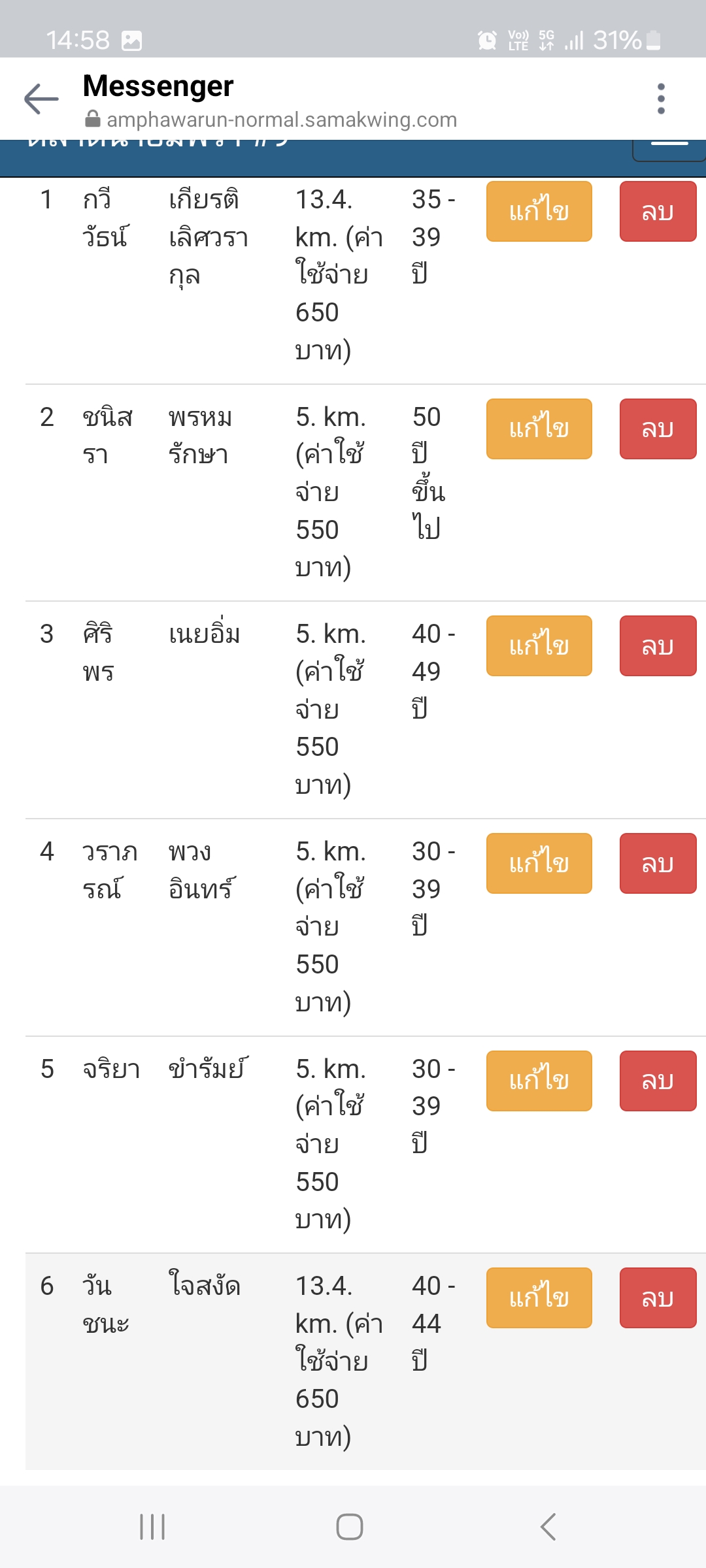Delete row 3 ศิริพร with ลบ
This screenshot has height=1568, width=706.
658,646
